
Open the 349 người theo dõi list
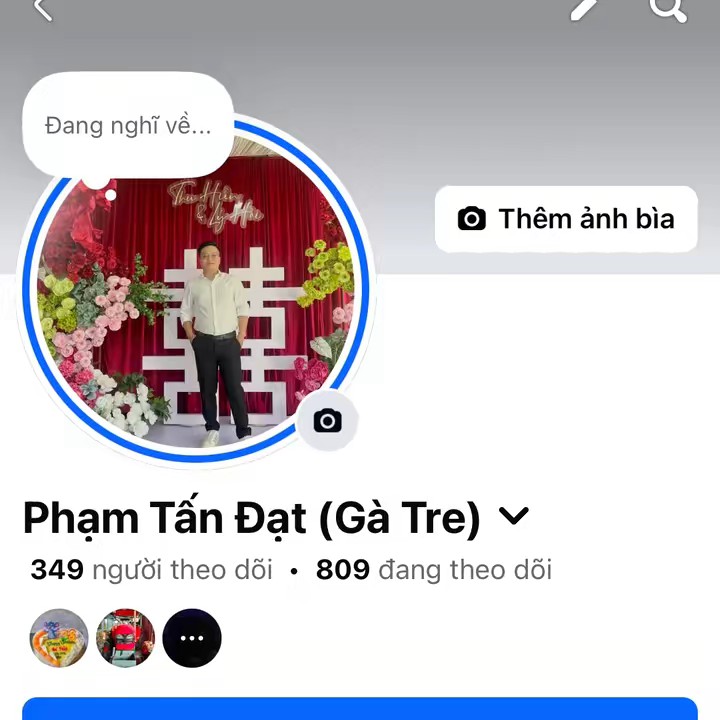(x=152, y=570)
